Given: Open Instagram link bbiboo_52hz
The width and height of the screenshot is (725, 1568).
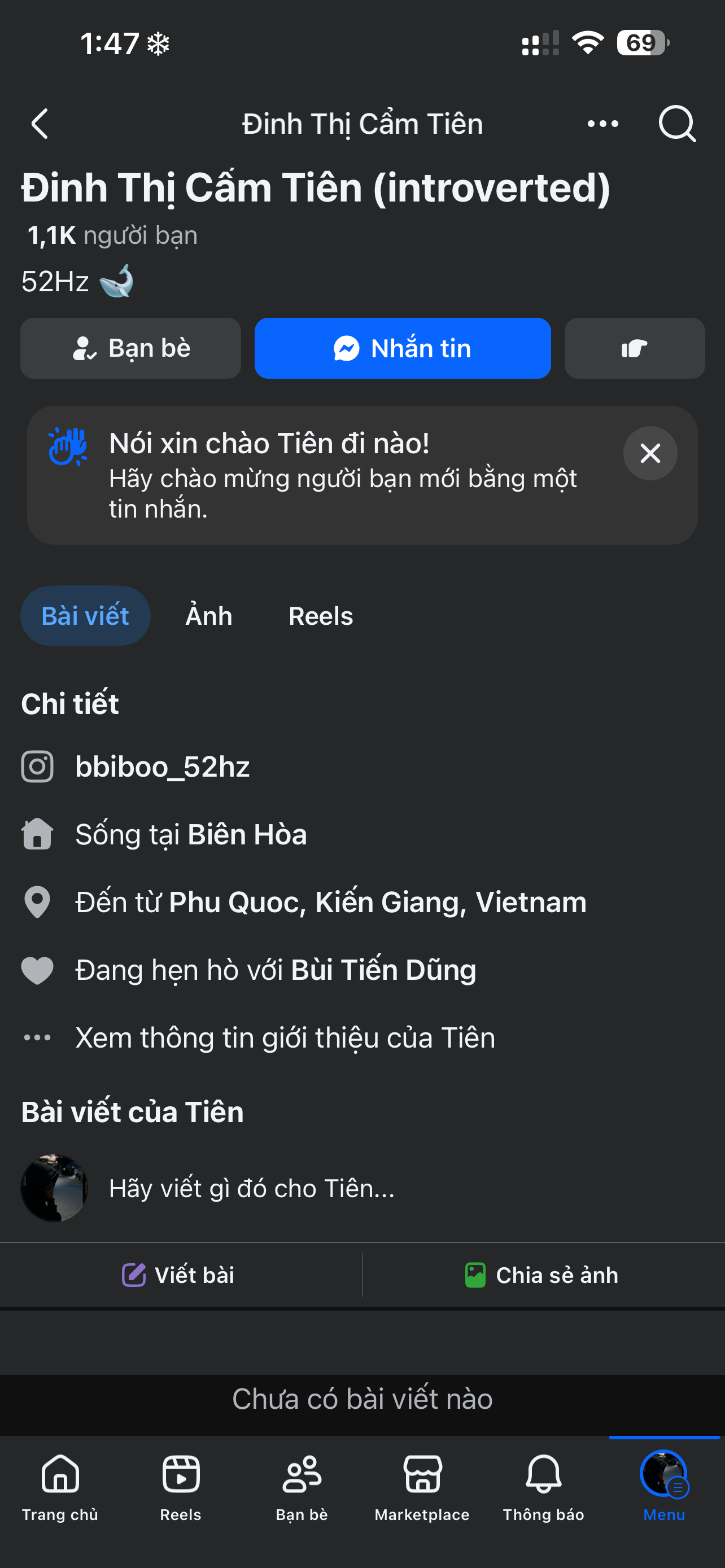Looking at the screenshot, I should 162,767.
